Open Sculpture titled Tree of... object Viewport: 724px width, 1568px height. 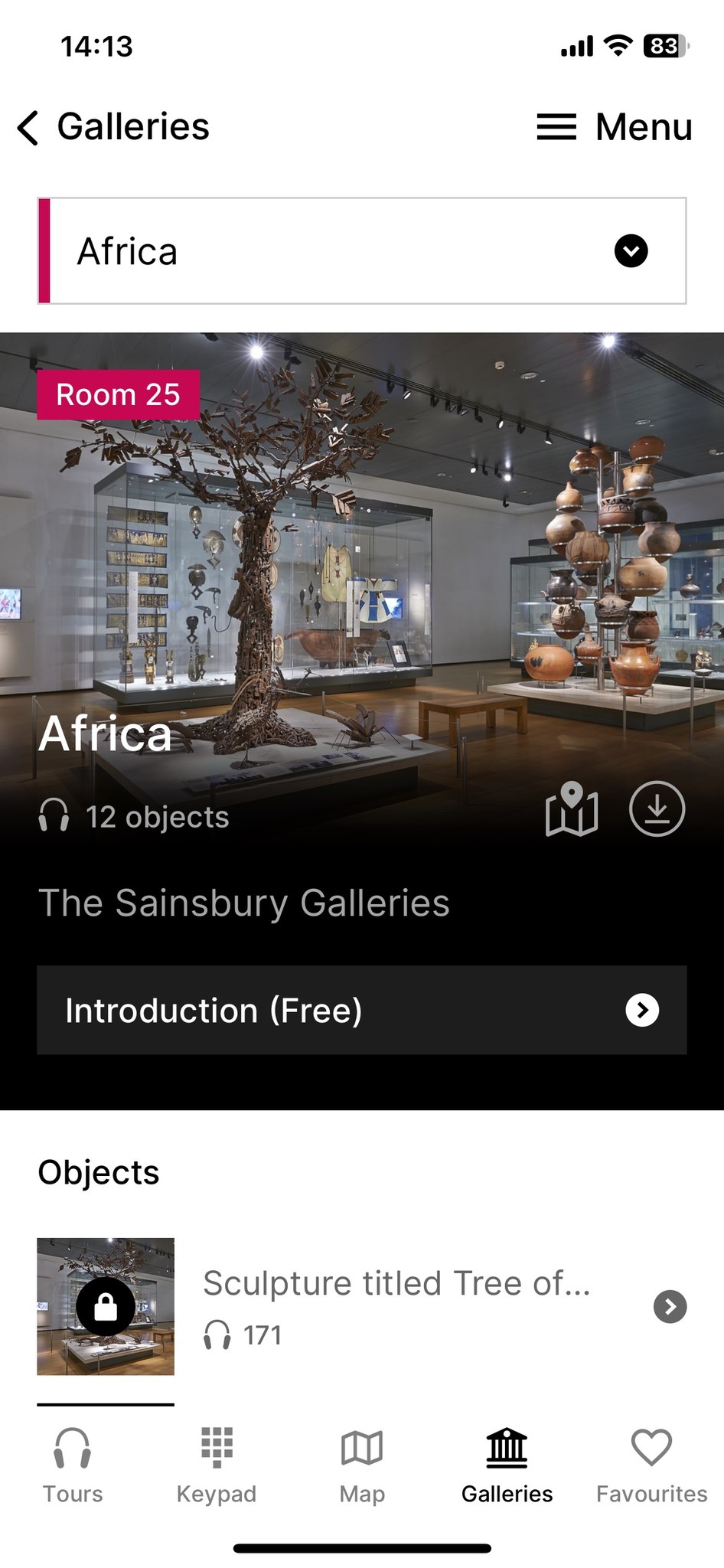coord(362,1306)
